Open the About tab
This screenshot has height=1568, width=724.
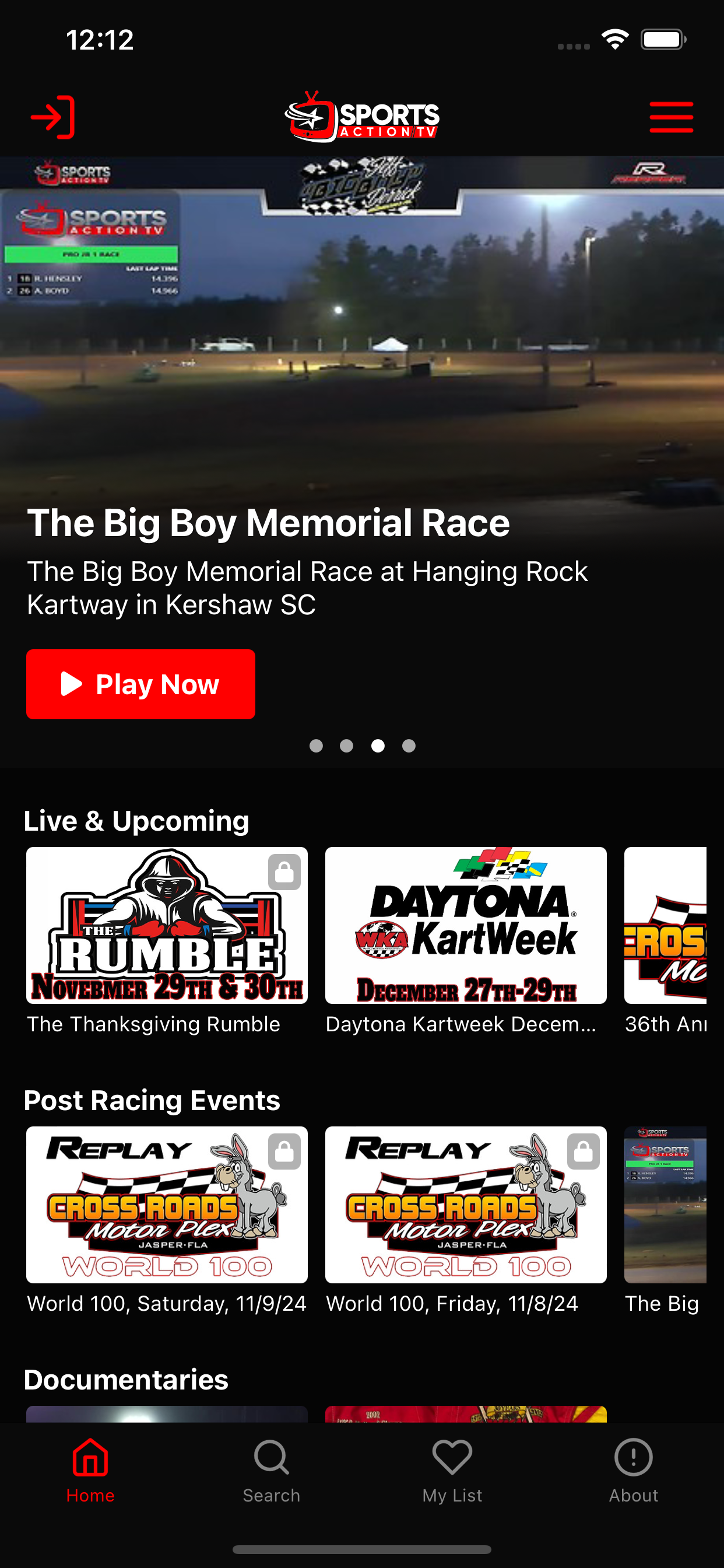(633, 1470)
